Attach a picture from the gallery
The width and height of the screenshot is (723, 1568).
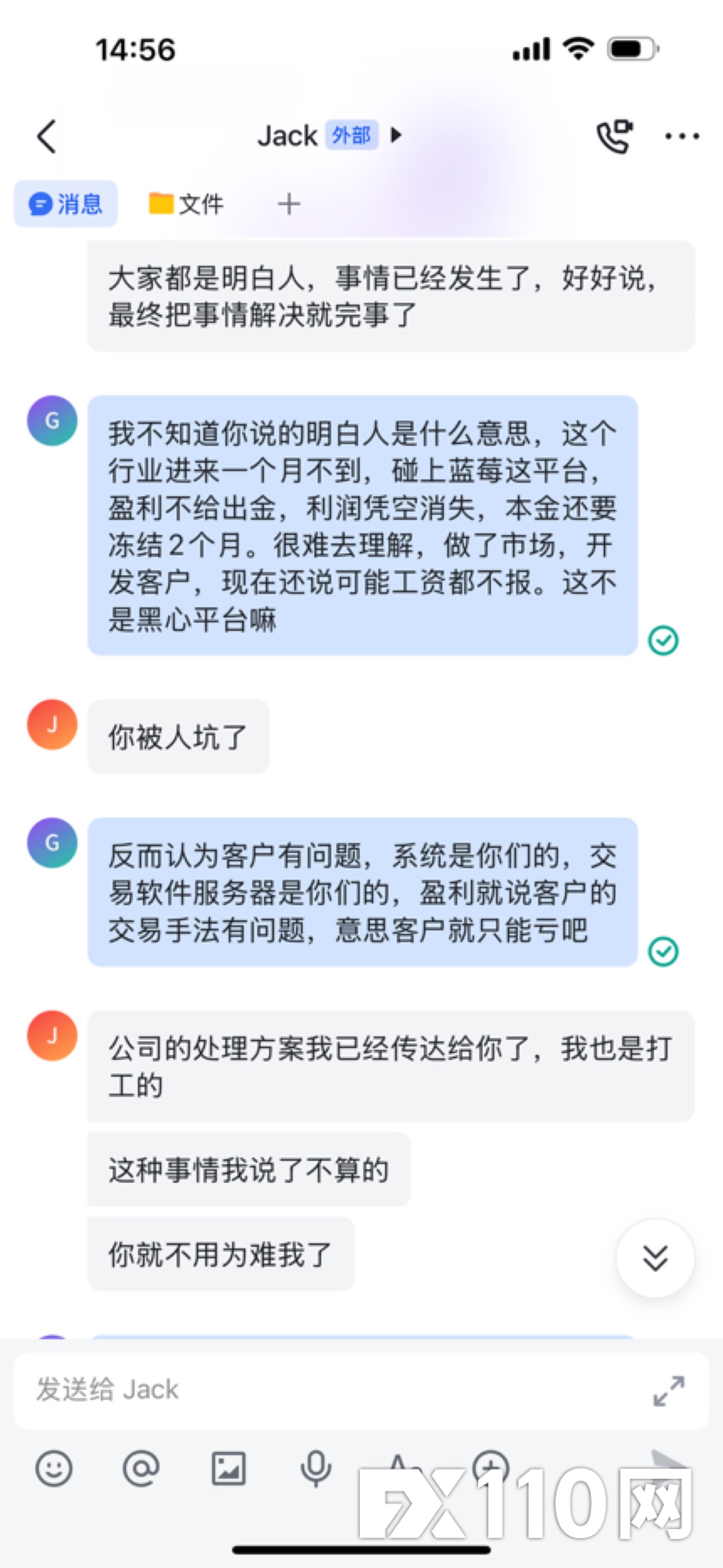tap(228, 1469)
